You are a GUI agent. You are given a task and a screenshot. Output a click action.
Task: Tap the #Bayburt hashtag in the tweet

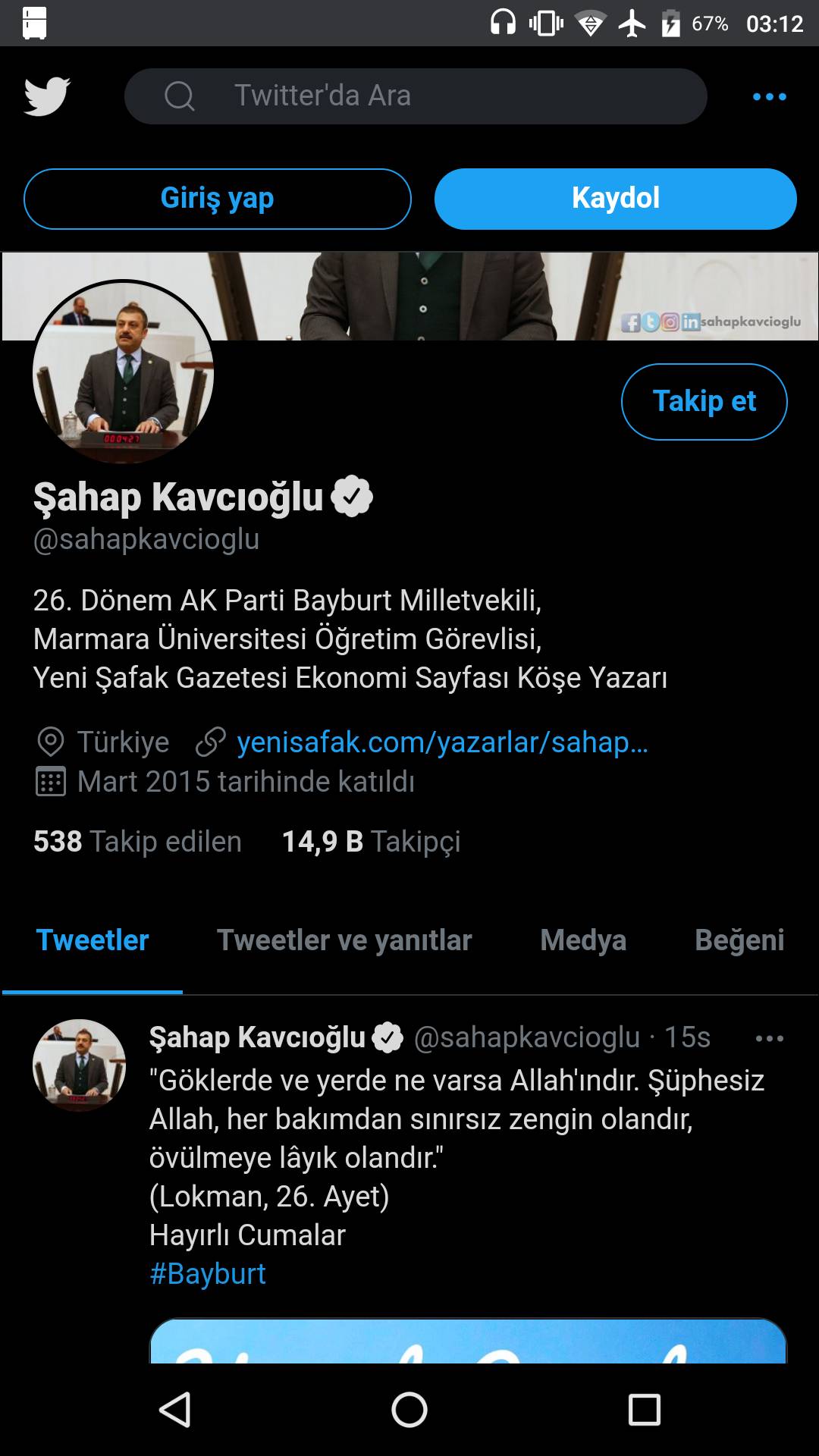click(207, 1272)
